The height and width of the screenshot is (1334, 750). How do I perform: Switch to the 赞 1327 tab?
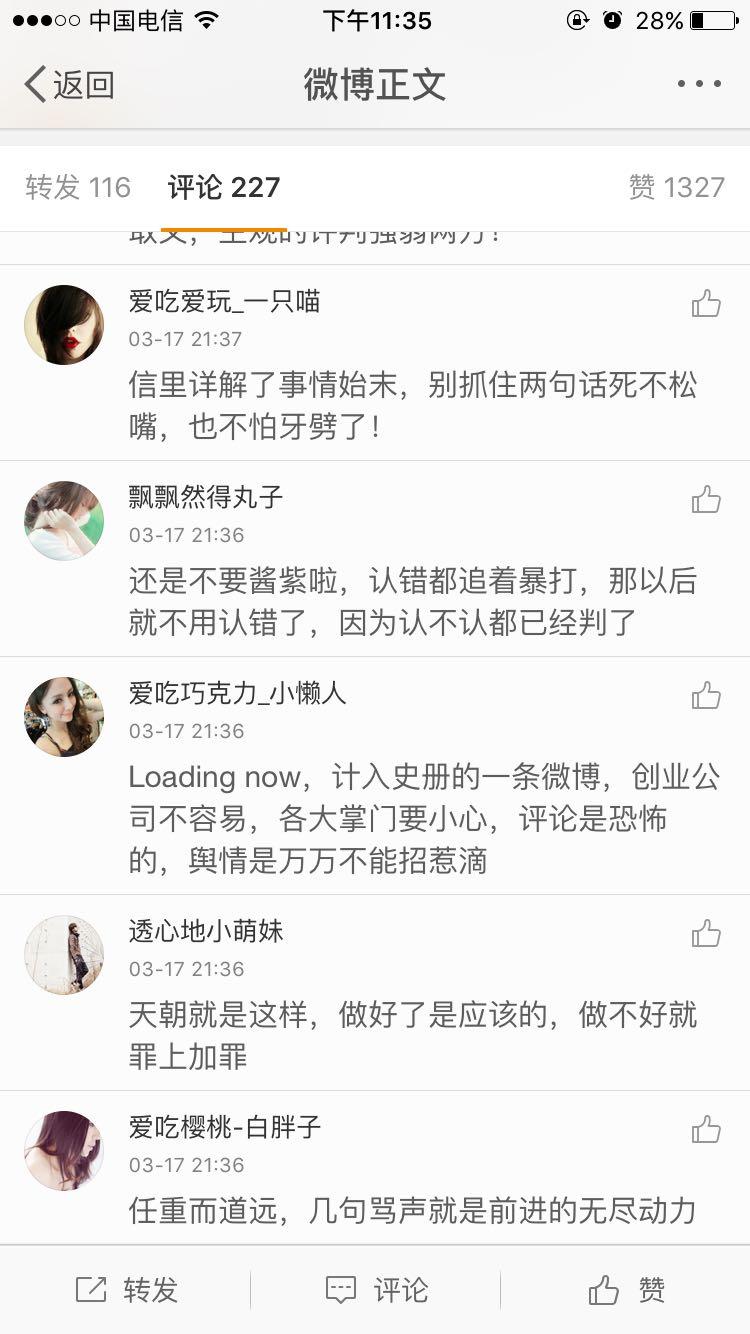(x=676, y=187)
